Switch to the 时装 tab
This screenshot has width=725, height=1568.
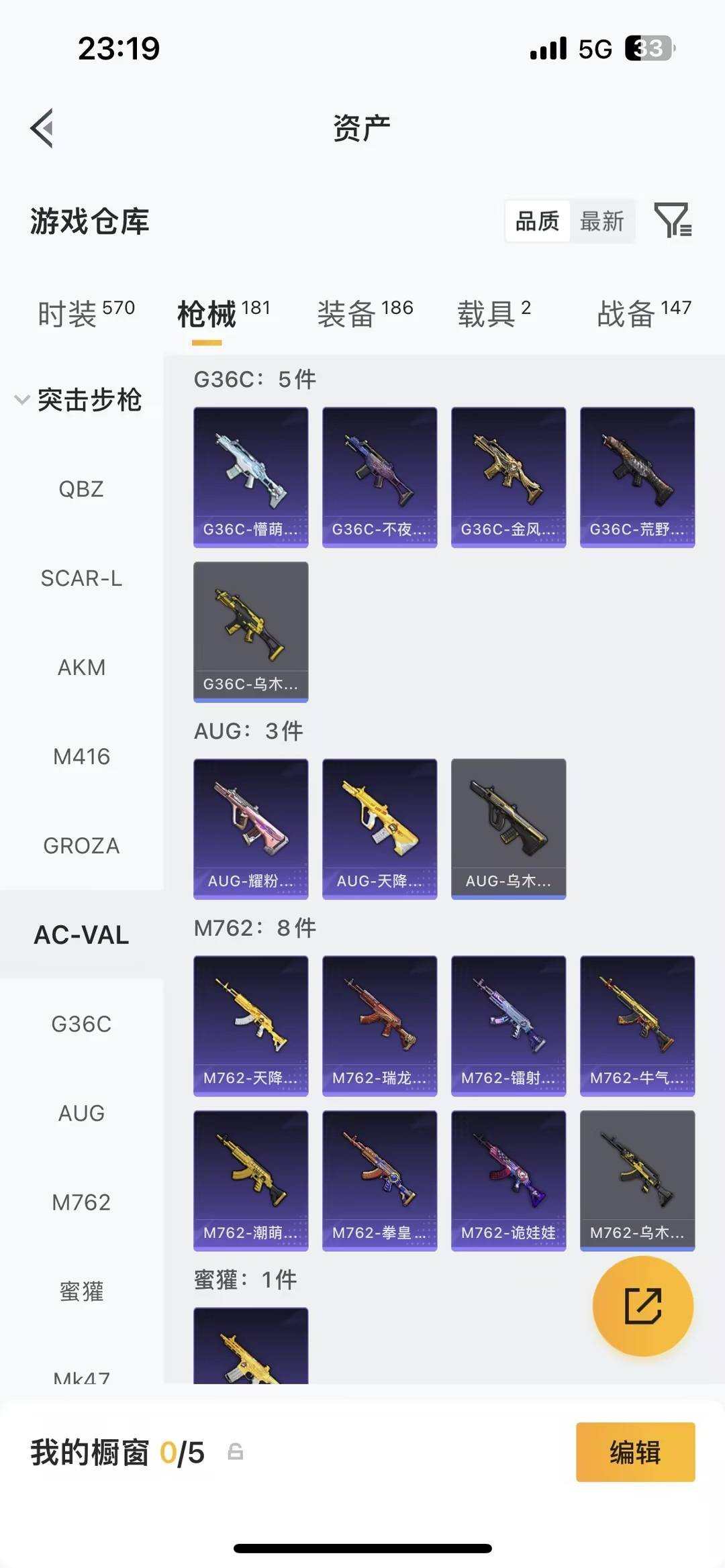[x=86, y=313]
